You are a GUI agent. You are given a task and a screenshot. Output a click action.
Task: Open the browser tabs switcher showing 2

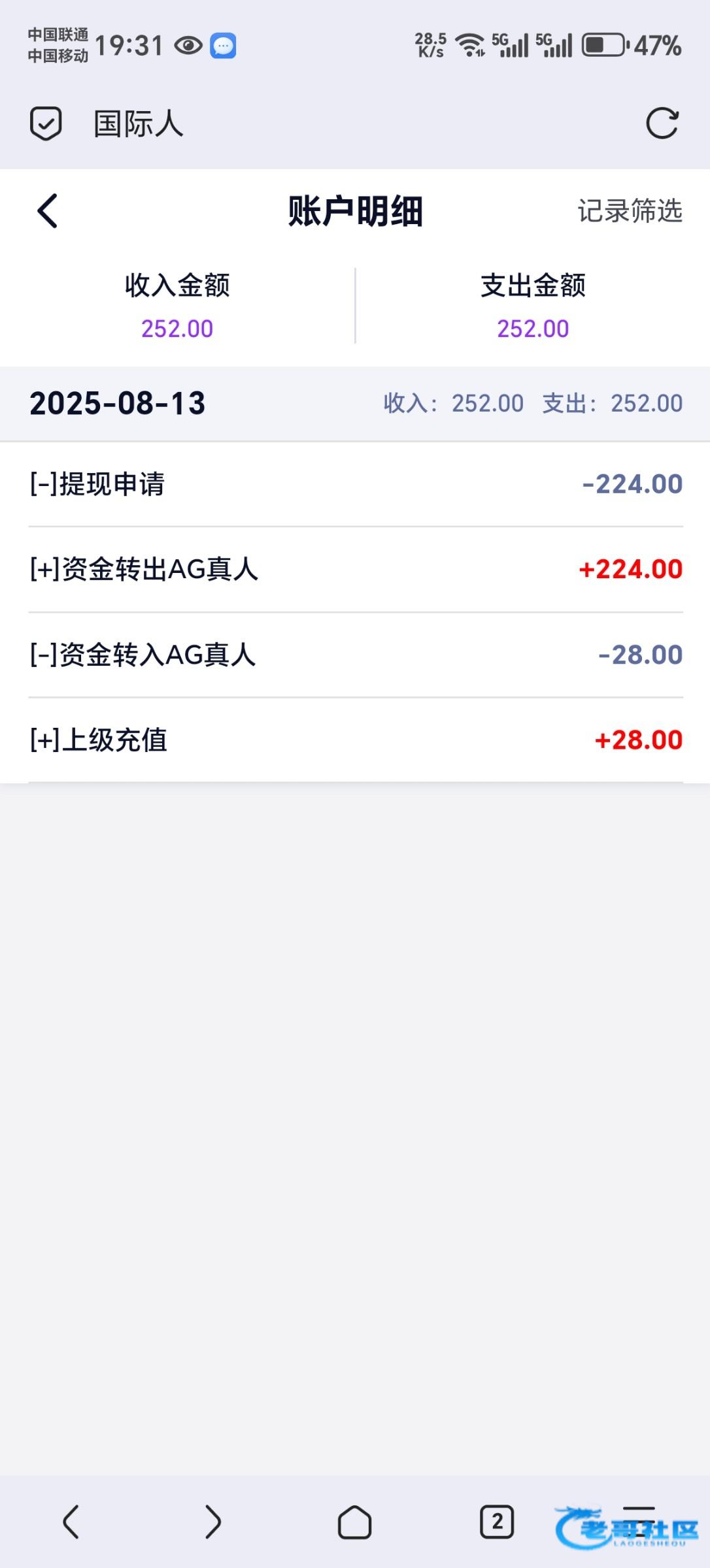[497, 1522]
